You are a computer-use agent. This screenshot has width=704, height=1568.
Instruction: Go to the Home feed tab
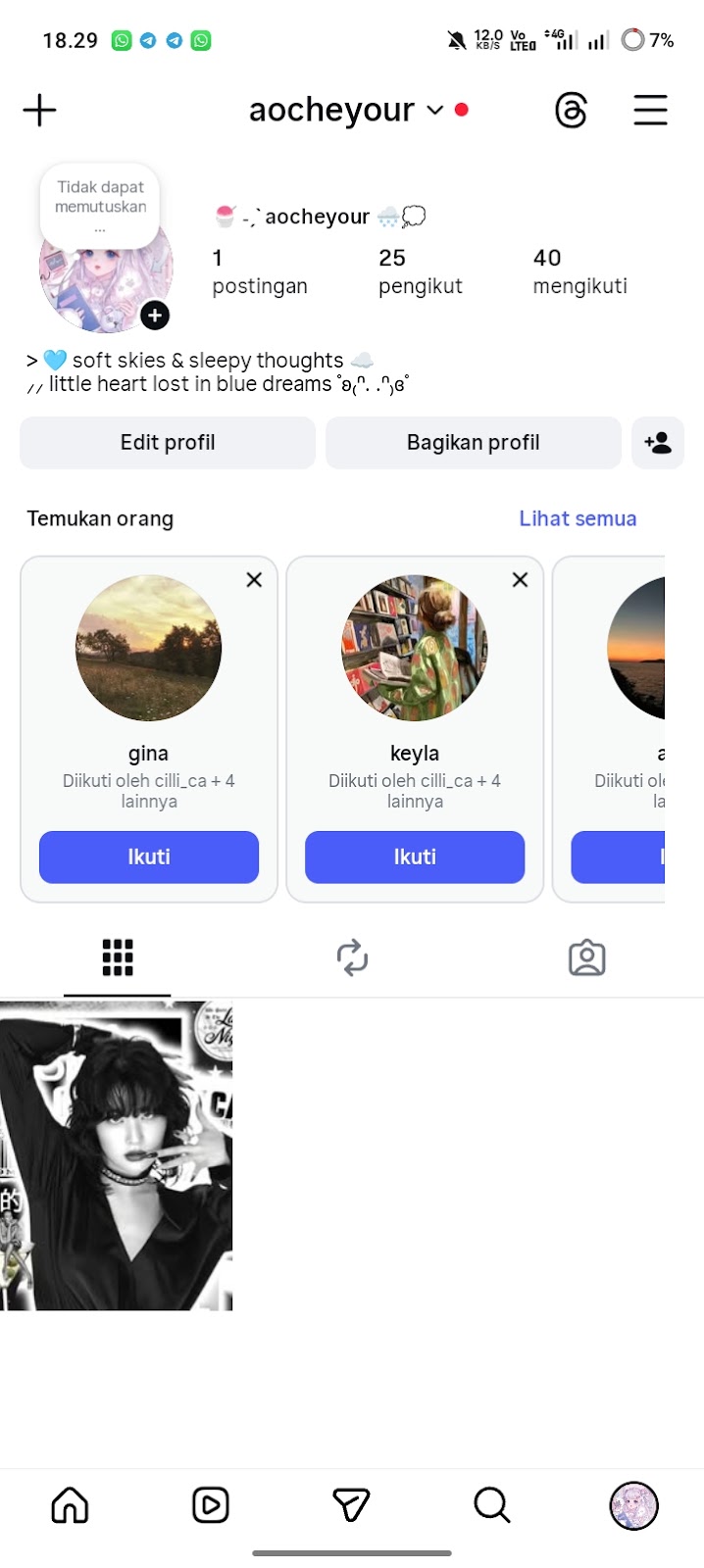(x=70, y=1505)
